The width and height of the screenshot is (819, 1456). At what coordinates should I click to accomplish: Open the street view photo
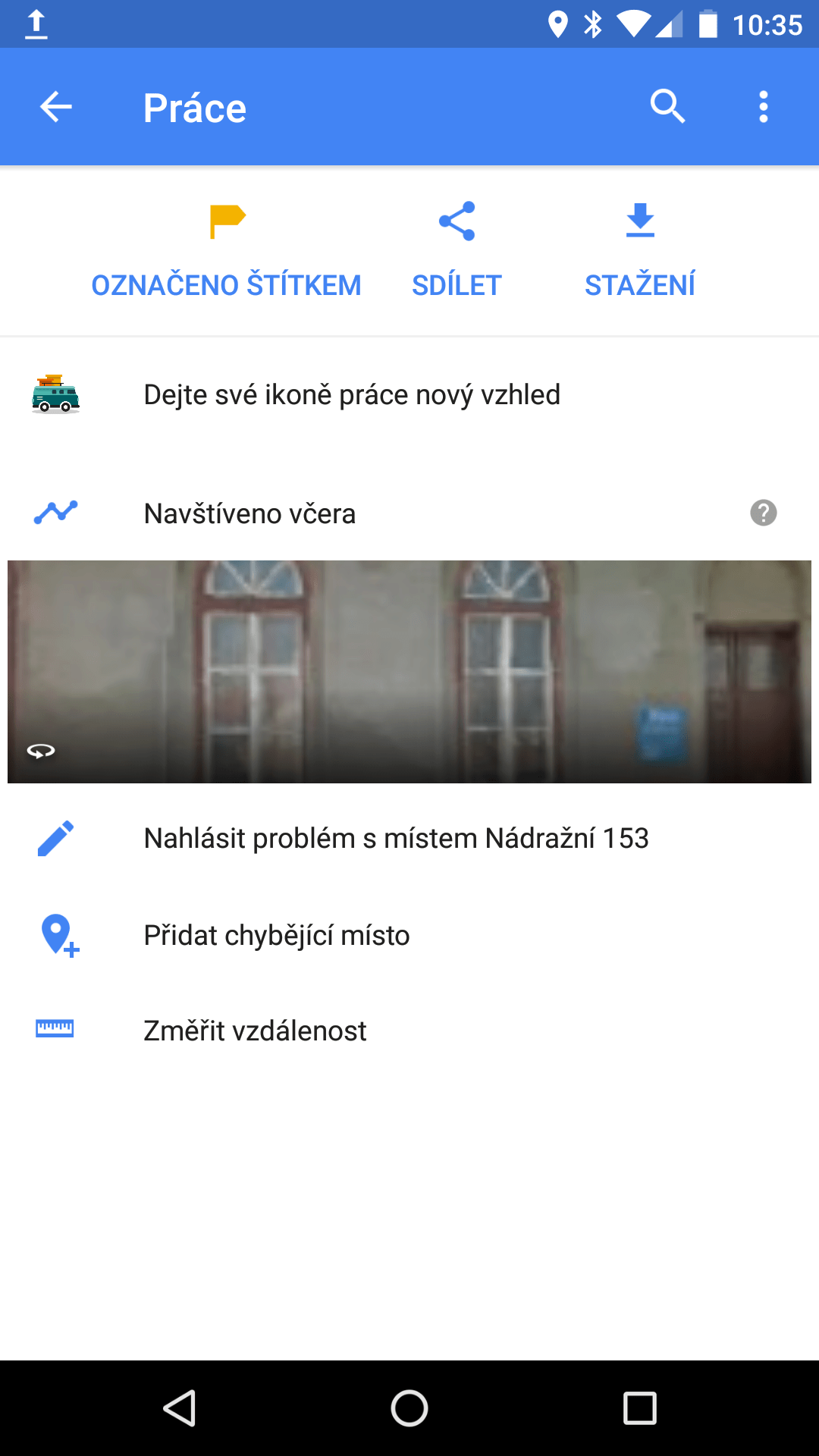coord(409,672)
